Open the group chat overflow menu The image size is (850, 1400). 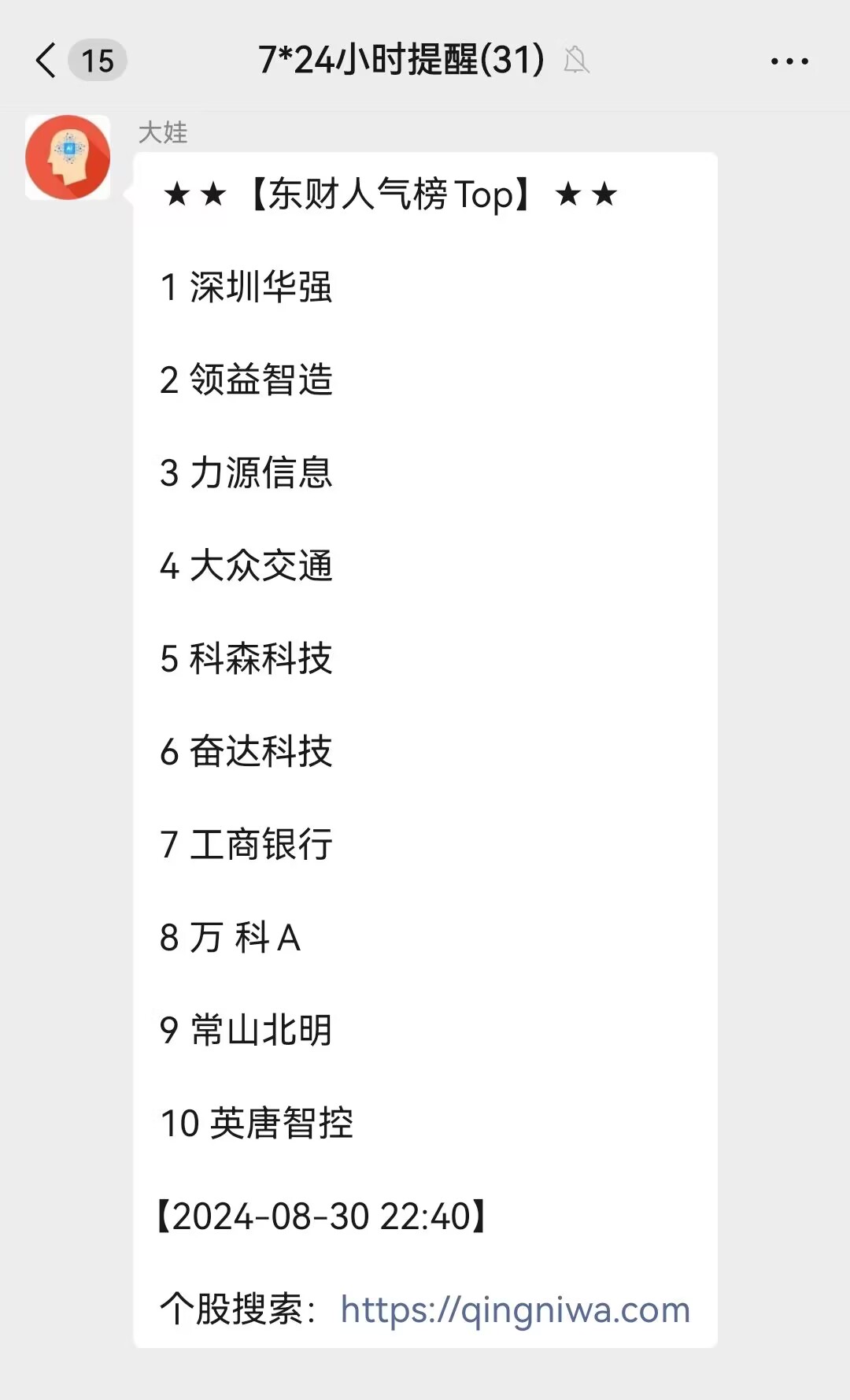tap(789, 61)
